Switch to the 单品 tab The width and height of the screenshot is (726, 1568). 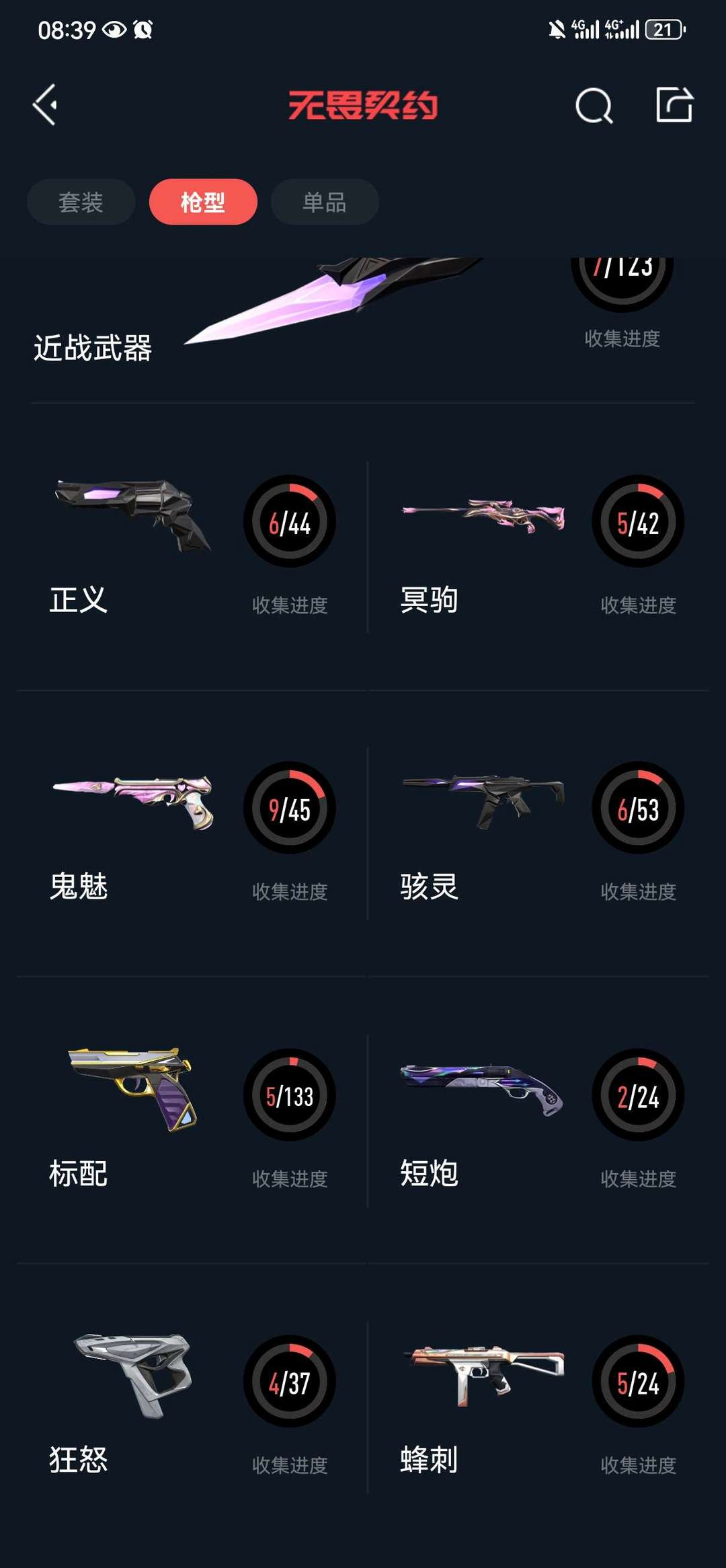325,202
